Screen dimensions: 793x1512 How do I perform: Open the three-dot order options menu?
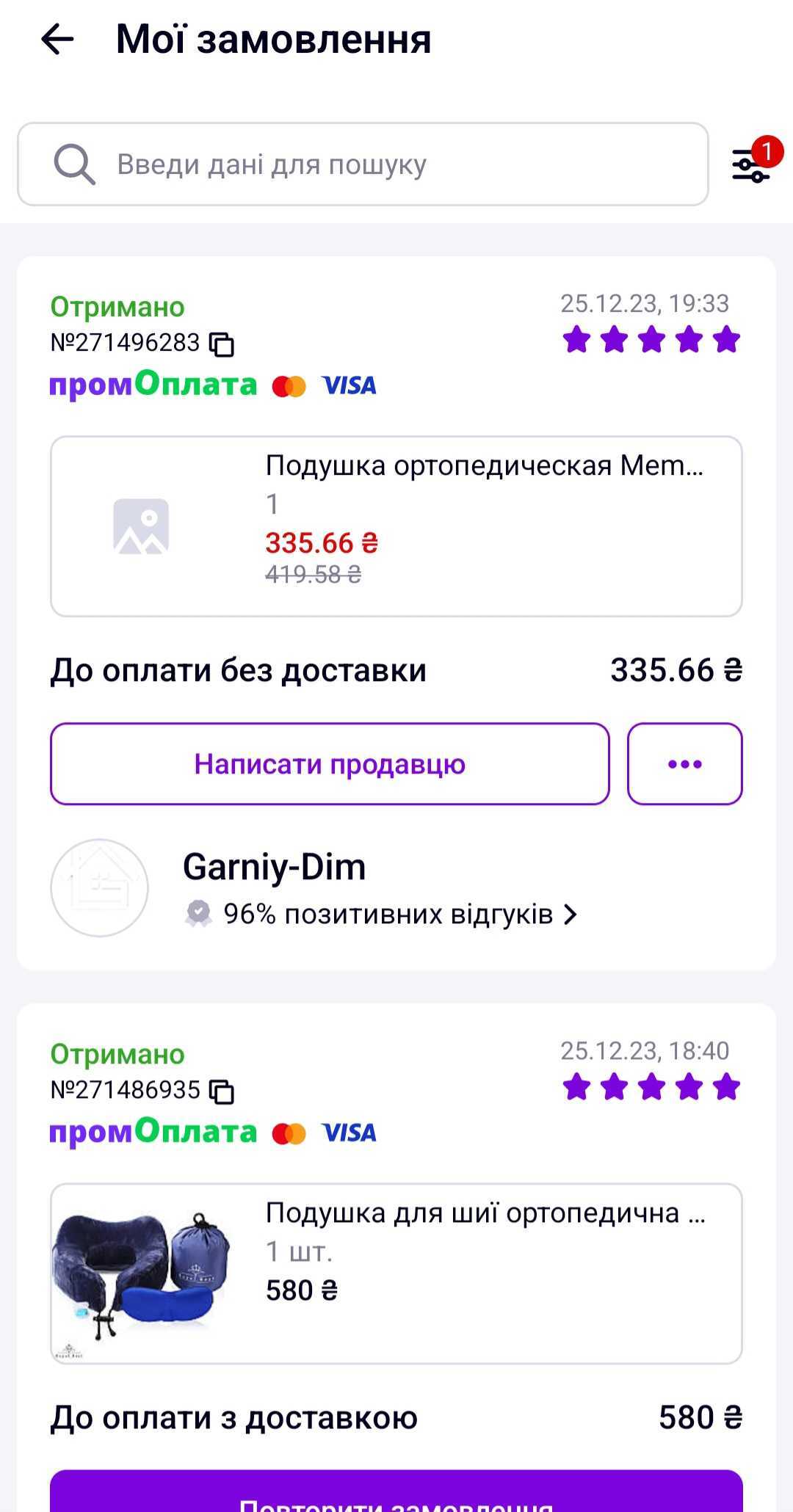(684, 763)
